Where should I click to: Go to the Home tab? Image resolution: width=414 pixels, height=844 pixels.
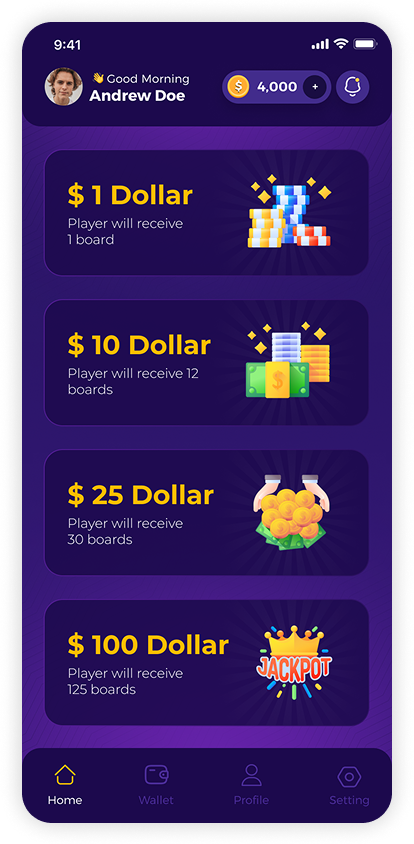[x=65, y=785]
